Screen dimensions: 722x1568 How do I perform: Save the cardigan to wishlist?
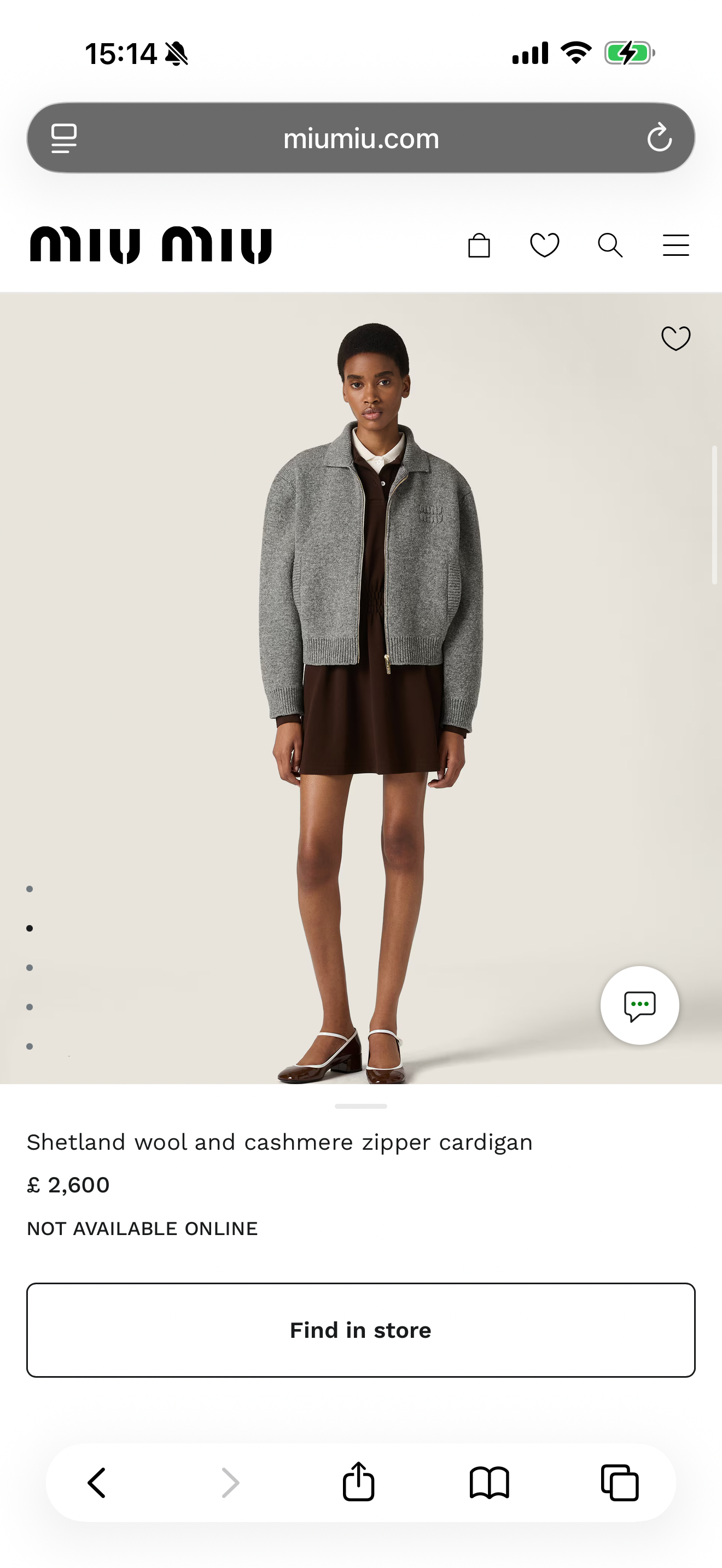pyautogui.click(x=676, y=338)
